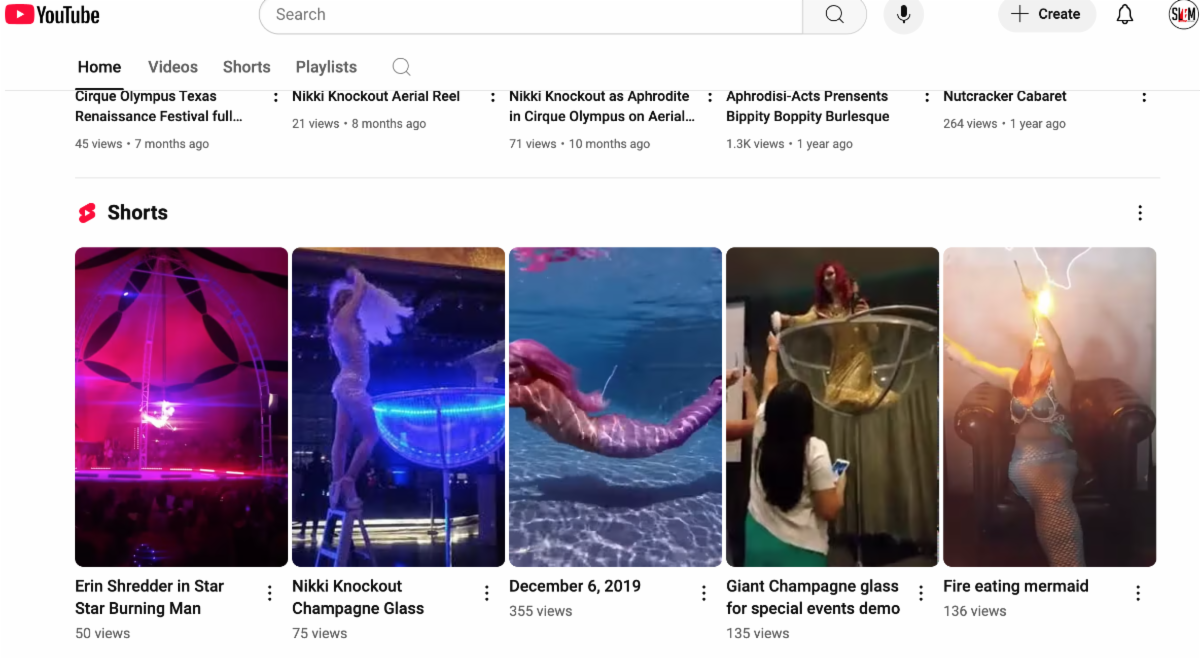Switch to the Playlists tab
1200x659 pixels.
pyautogui.click(x=326, y=67)
